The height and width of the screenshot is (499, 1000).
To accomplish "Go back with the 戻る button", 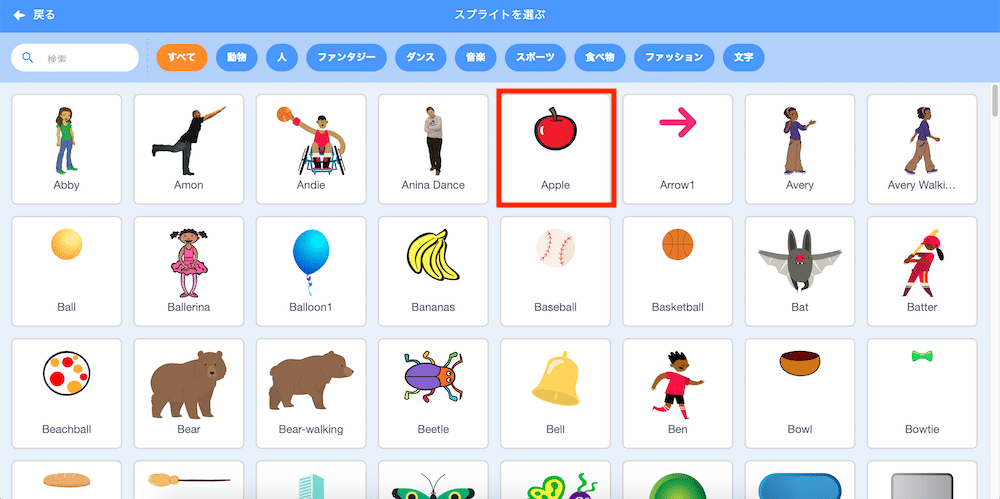I will pyautogui.click(x=34, y=15).
